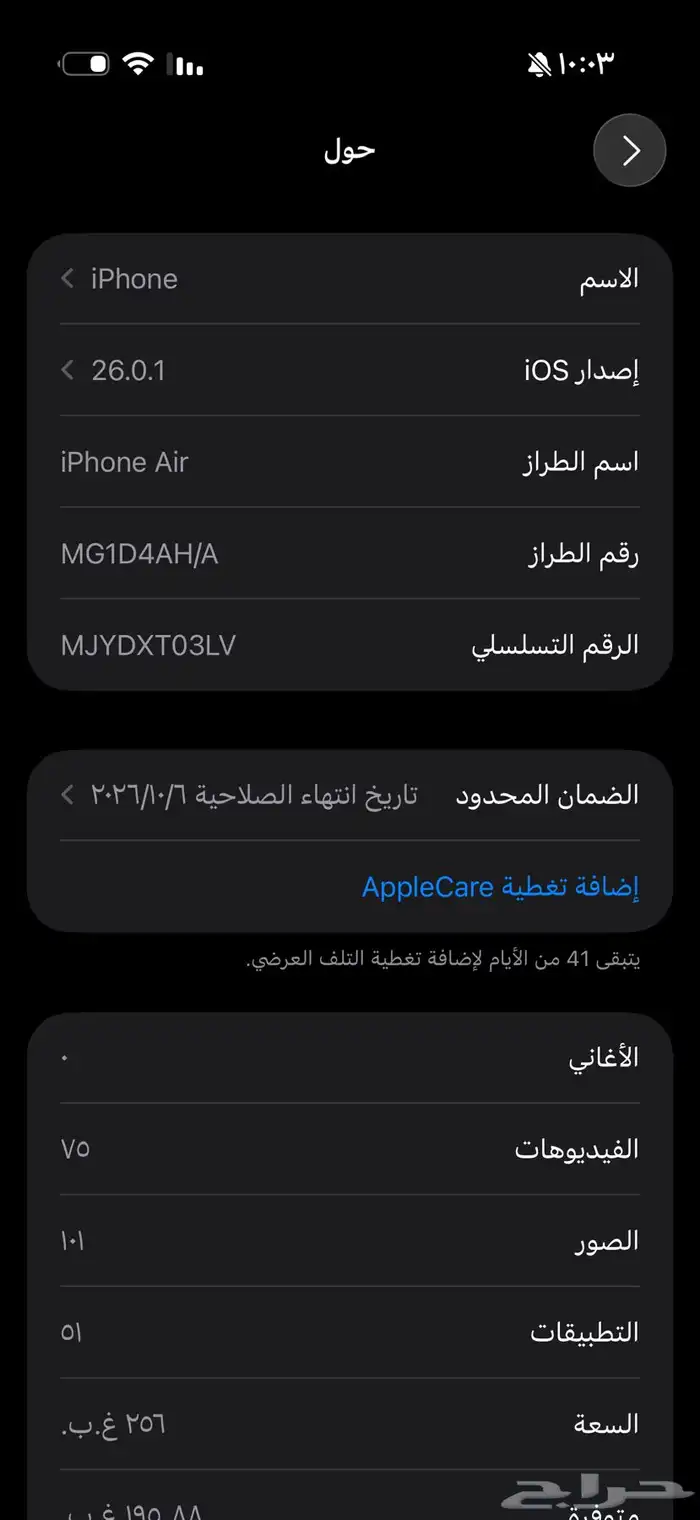Tap the إضافة تغطية AppleCare link
The image size is (700, 1520).
pos(500,887)
